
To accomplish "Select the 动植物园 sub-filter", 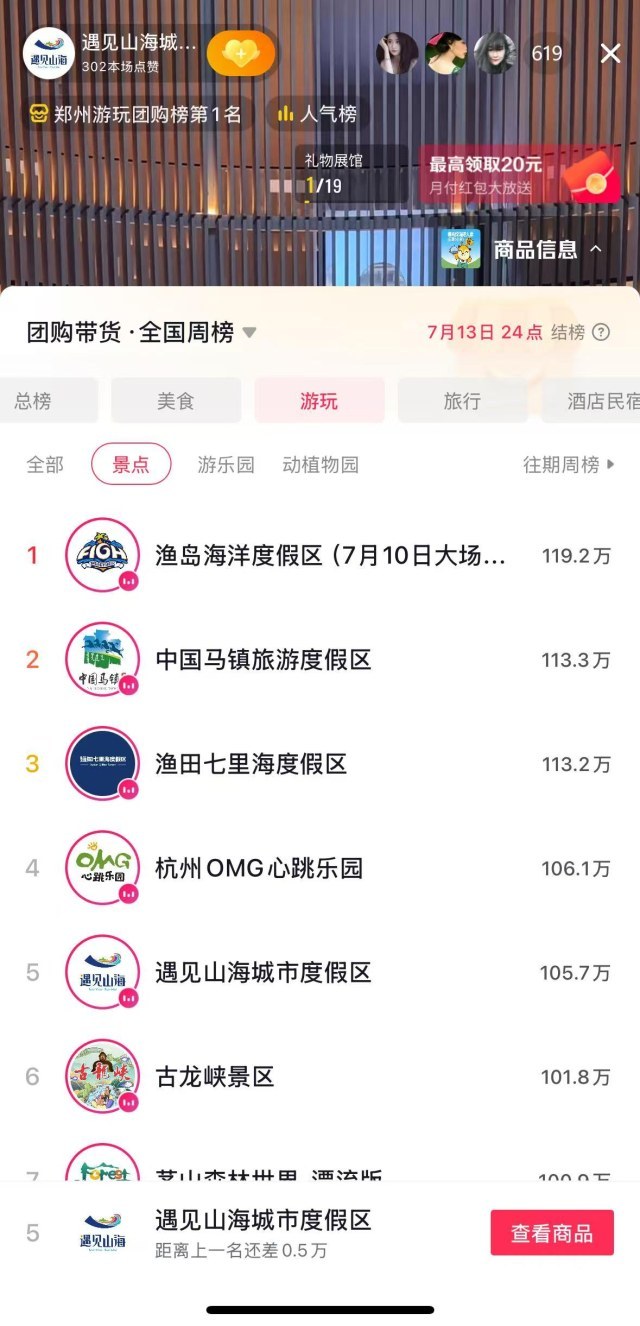I will (x=320, y=464).
